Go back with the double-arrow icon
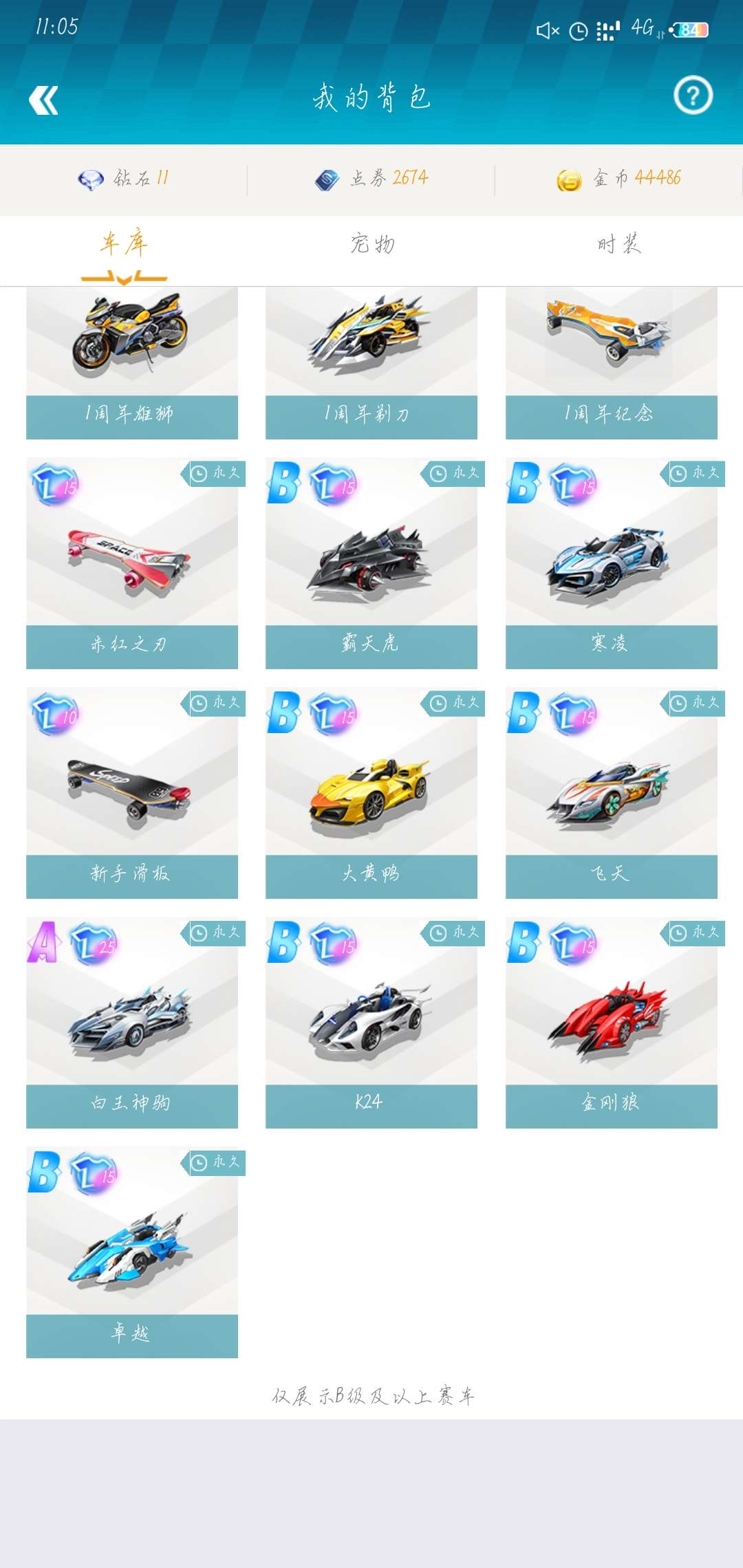Viewport: 743px width, 1568px height. point(43,100)
